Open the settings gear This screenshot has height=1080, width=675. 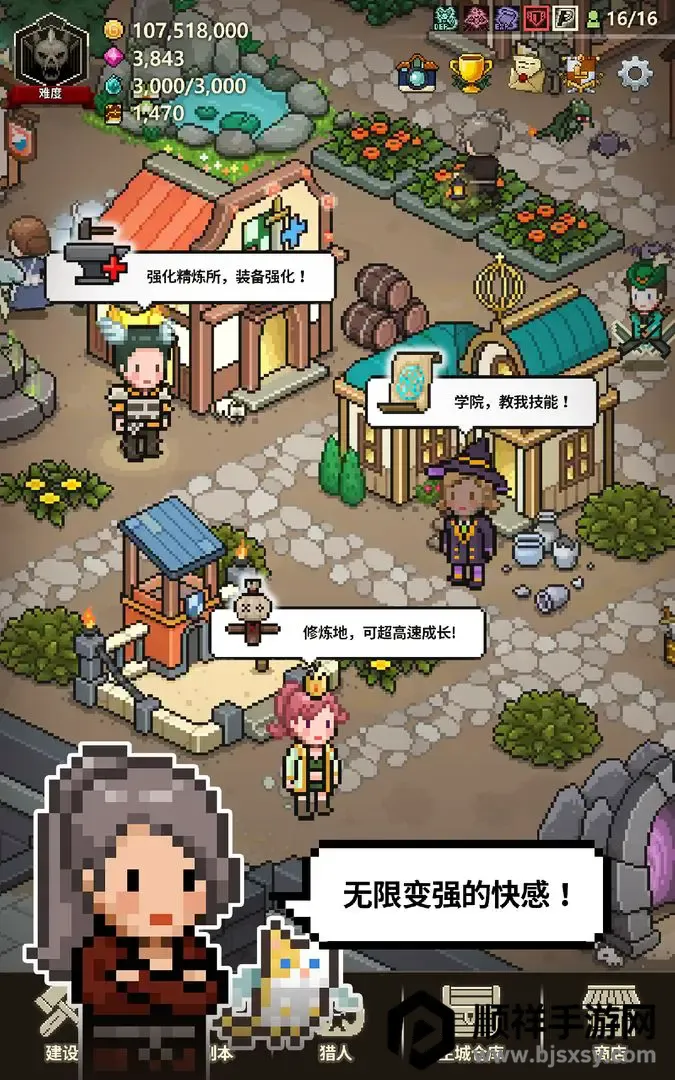click(x=635, y=74)
